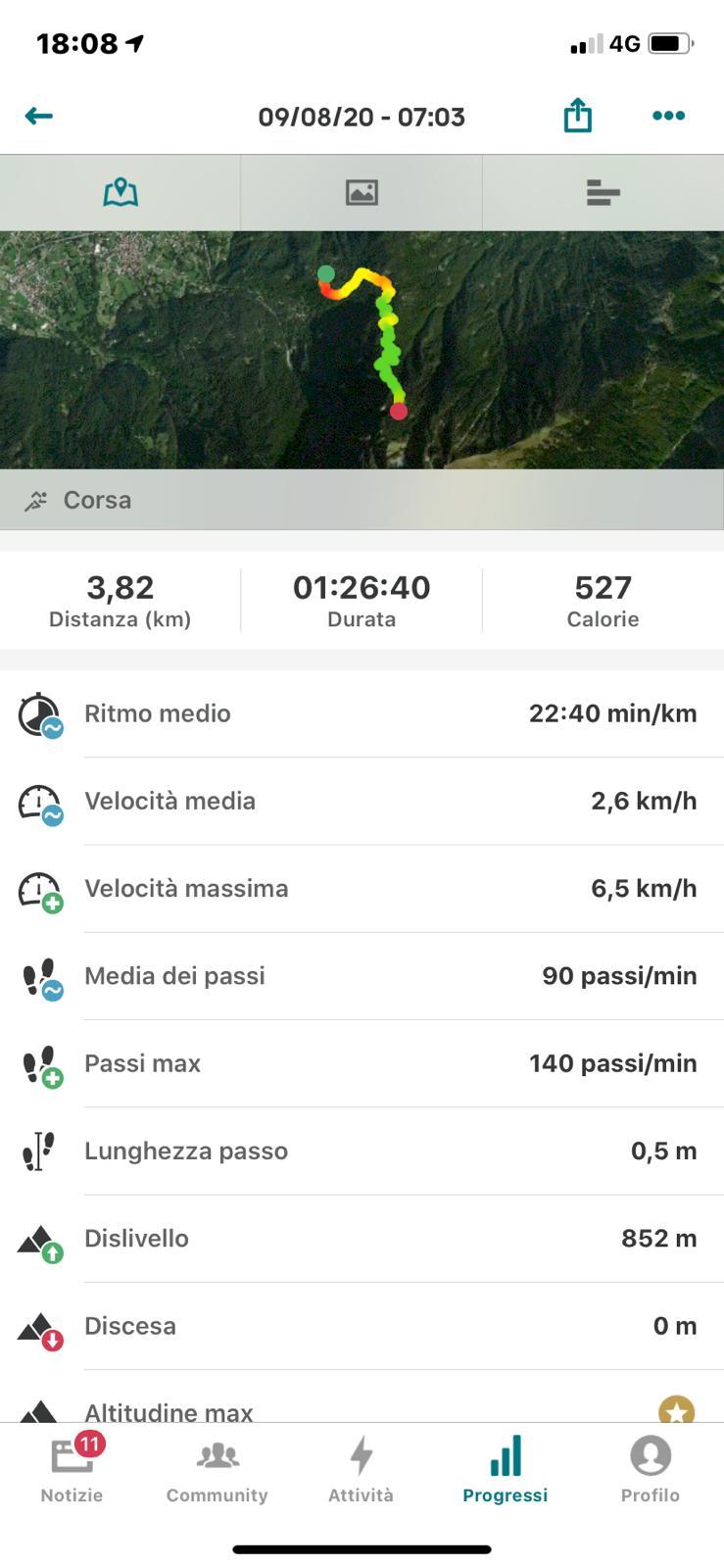The height and width of the screenshot is (1568, 724).
Task: Open the Notizie tab
Action: pos(72,1468)
